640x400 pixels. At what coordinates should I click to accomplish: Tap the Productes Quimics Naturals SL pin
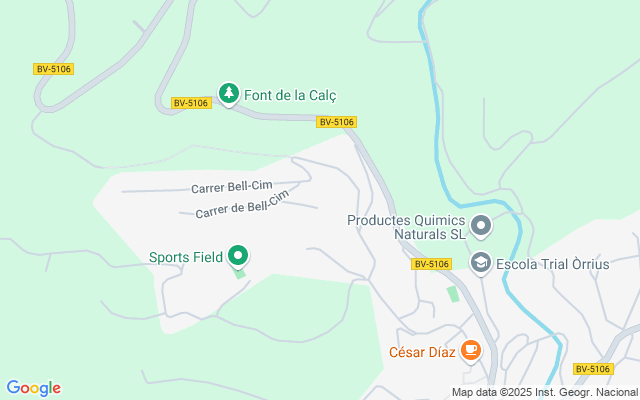click(x=481, y=226)
